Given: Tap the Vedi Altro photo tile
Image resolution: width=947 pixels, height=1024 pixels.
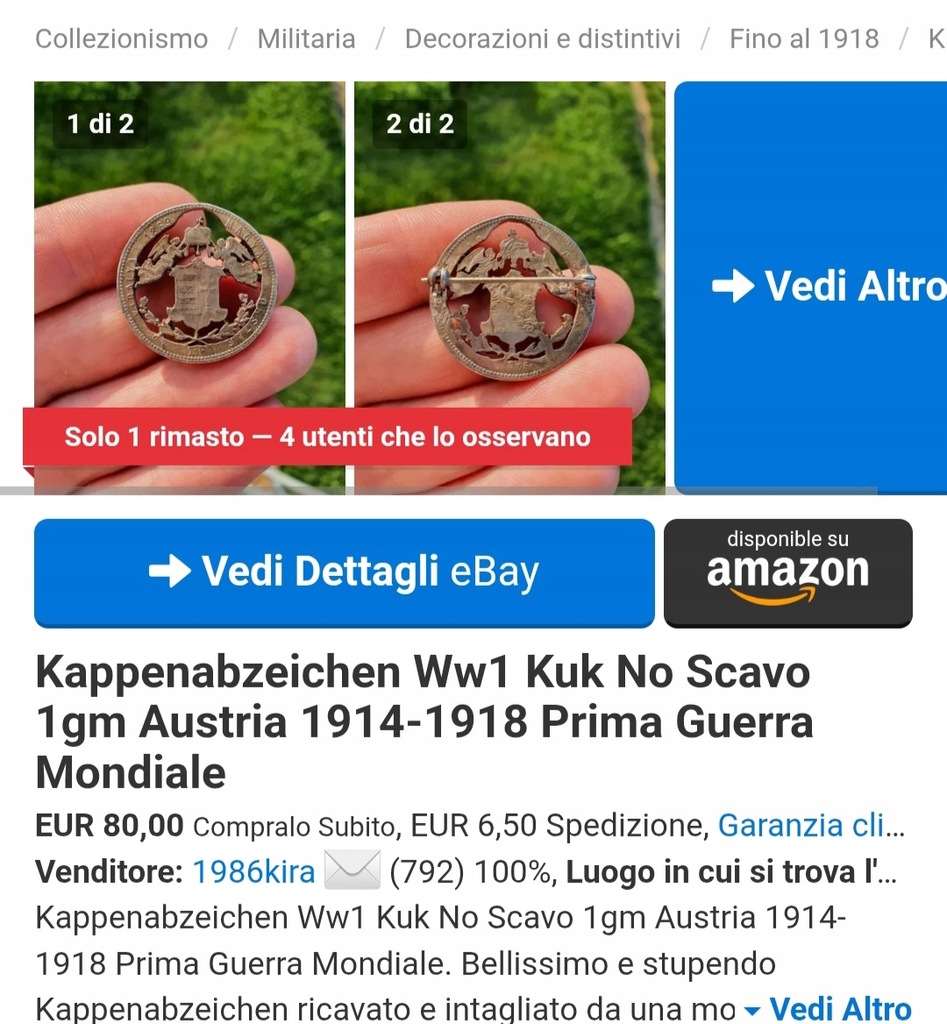Looking at the screenshot, I should click(811, 287).
